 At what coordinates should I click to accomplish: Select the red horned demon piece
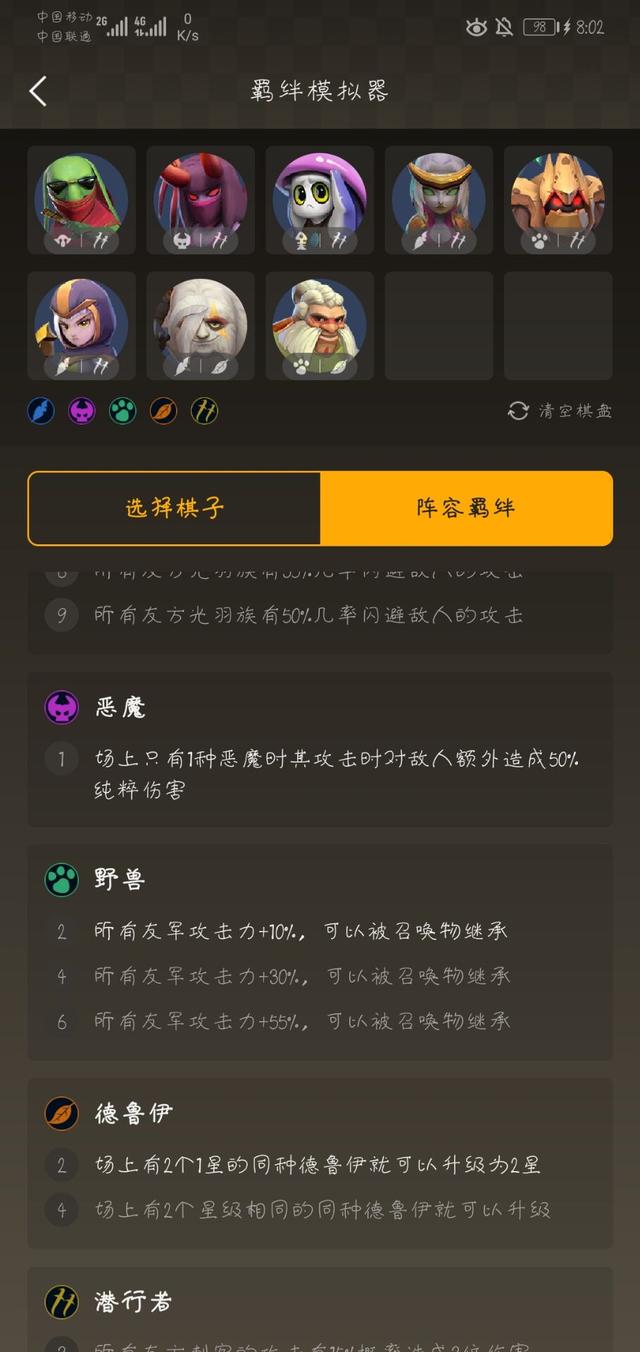pyautogui.click(x=200, y=199)
